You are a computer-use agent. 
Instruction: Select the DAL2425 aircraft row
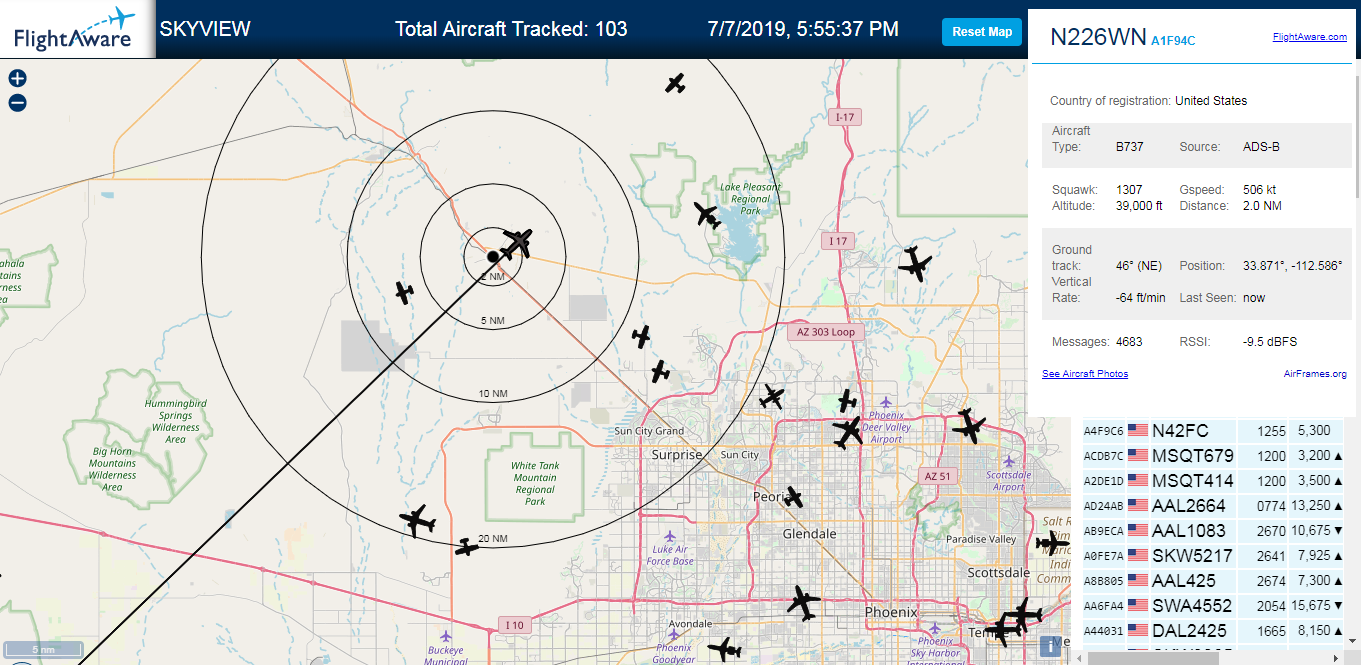pos(1213,631)
